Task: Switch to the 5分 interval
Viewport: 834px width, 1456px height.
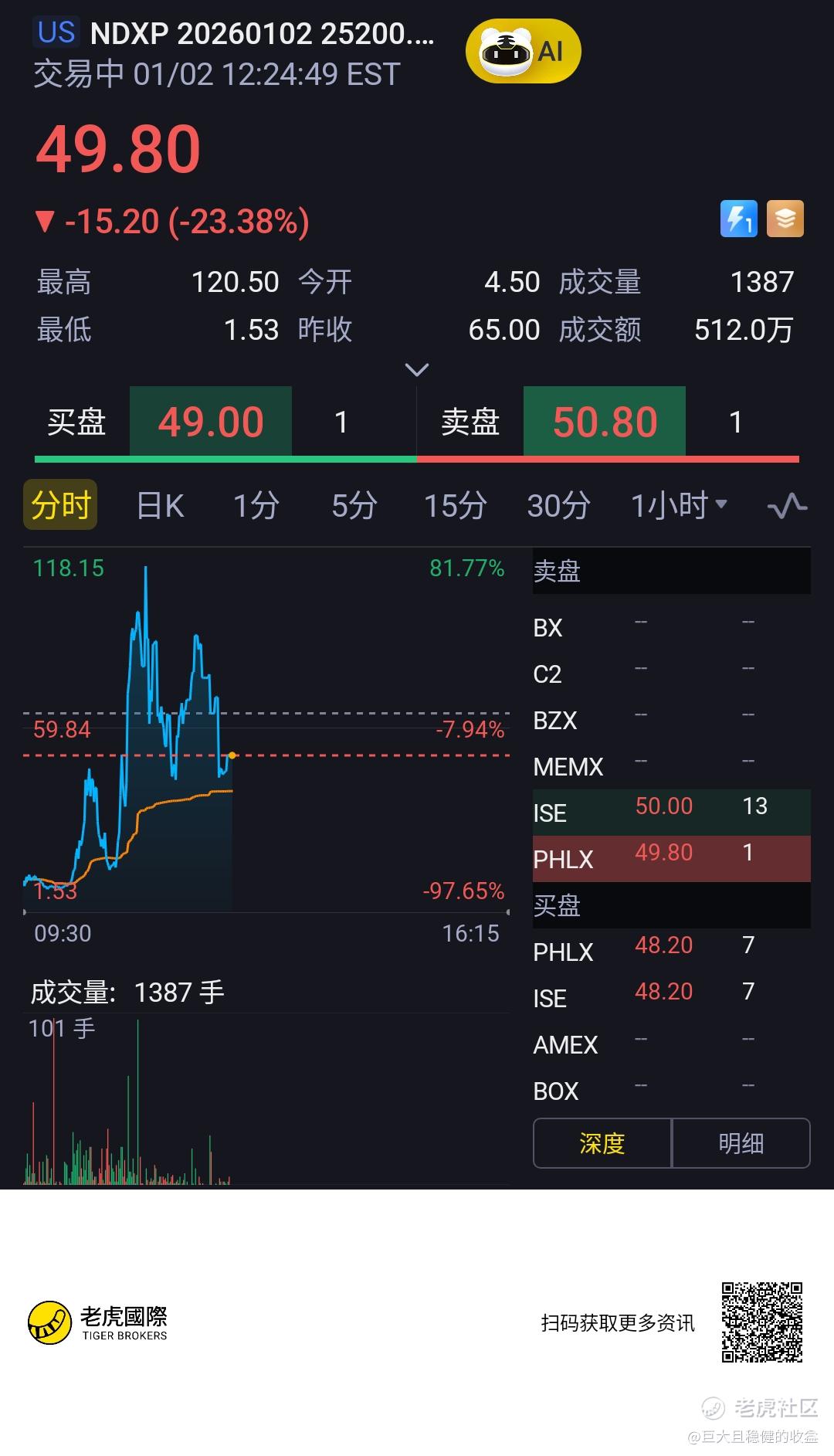Action: pos(354,506)
